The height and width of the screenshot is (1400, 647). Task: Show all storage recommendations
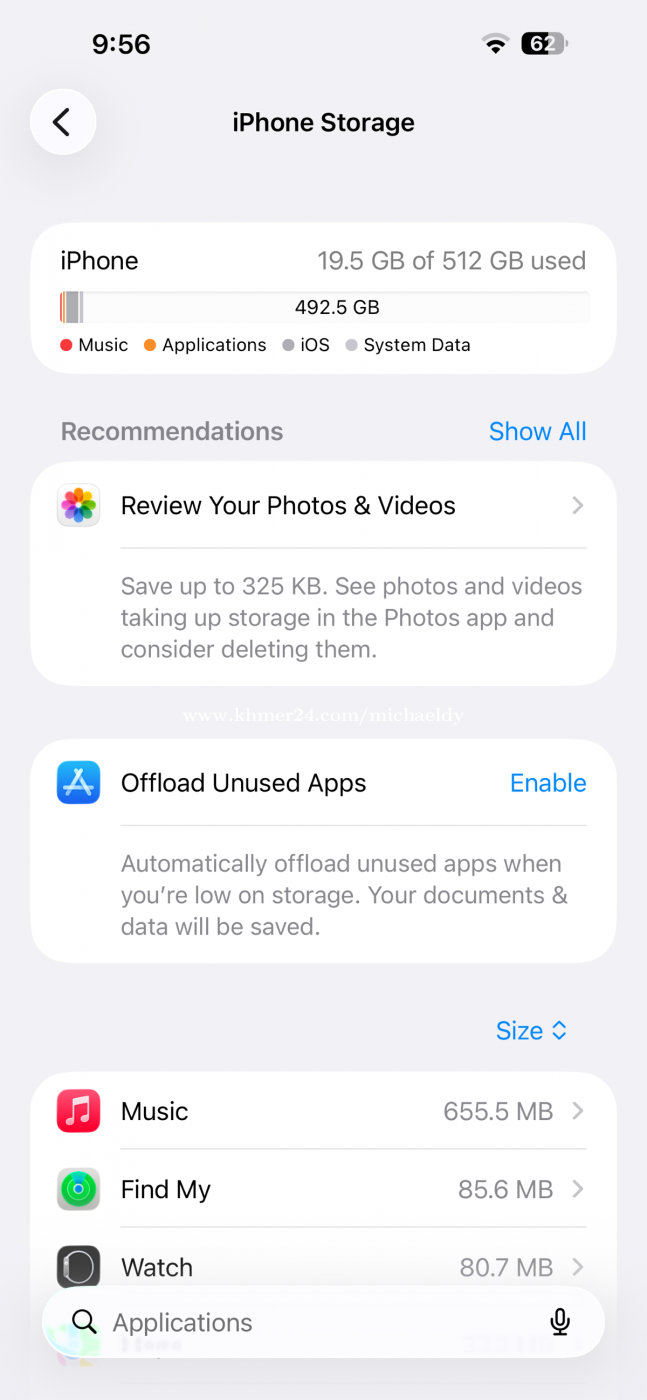click(x=537, y=431)
